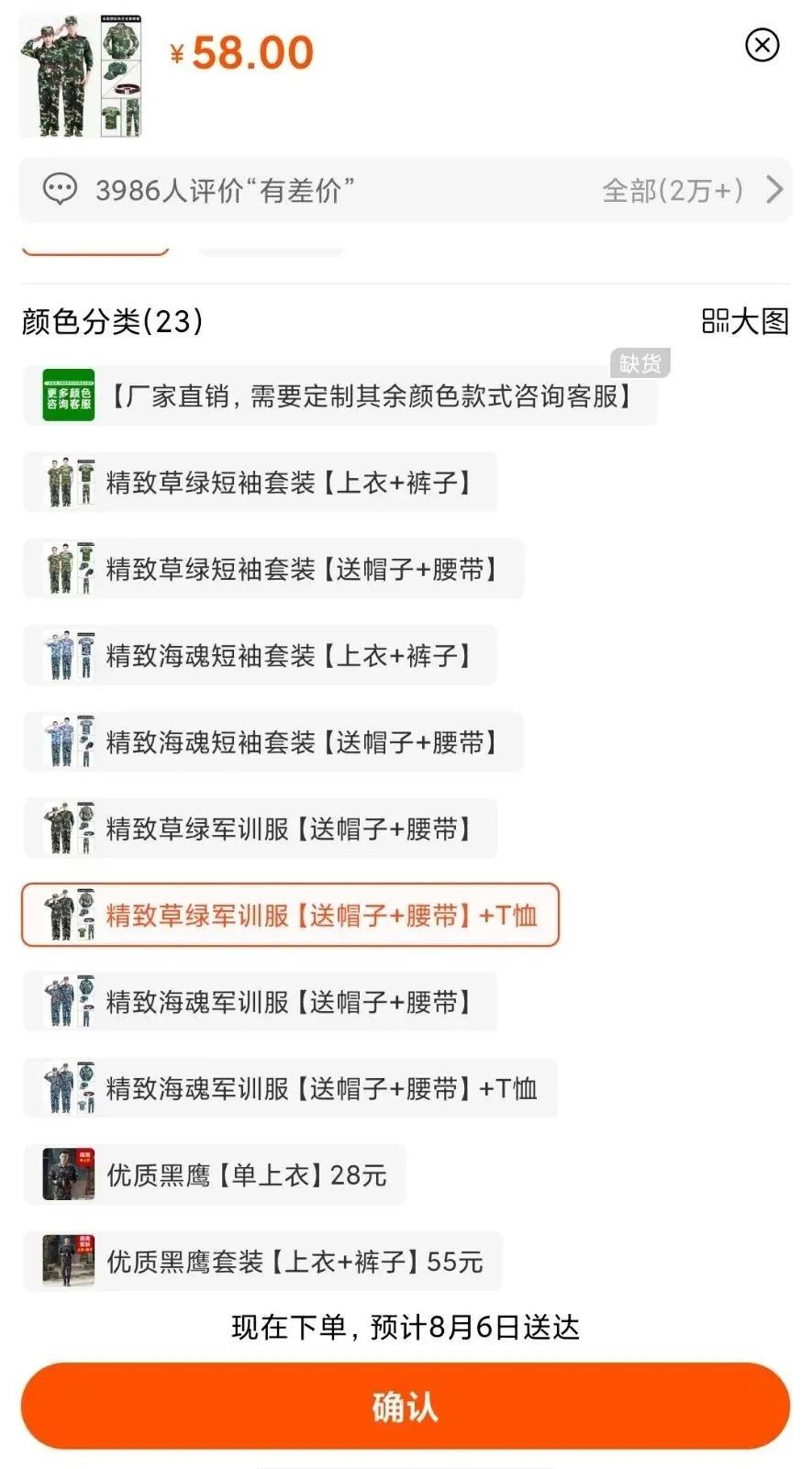The width and height of the screenshot is (812, 1469).
Task: Select 精致草绿短袖套装【上衣+裤子】
Action: click(x=261, y=483)
